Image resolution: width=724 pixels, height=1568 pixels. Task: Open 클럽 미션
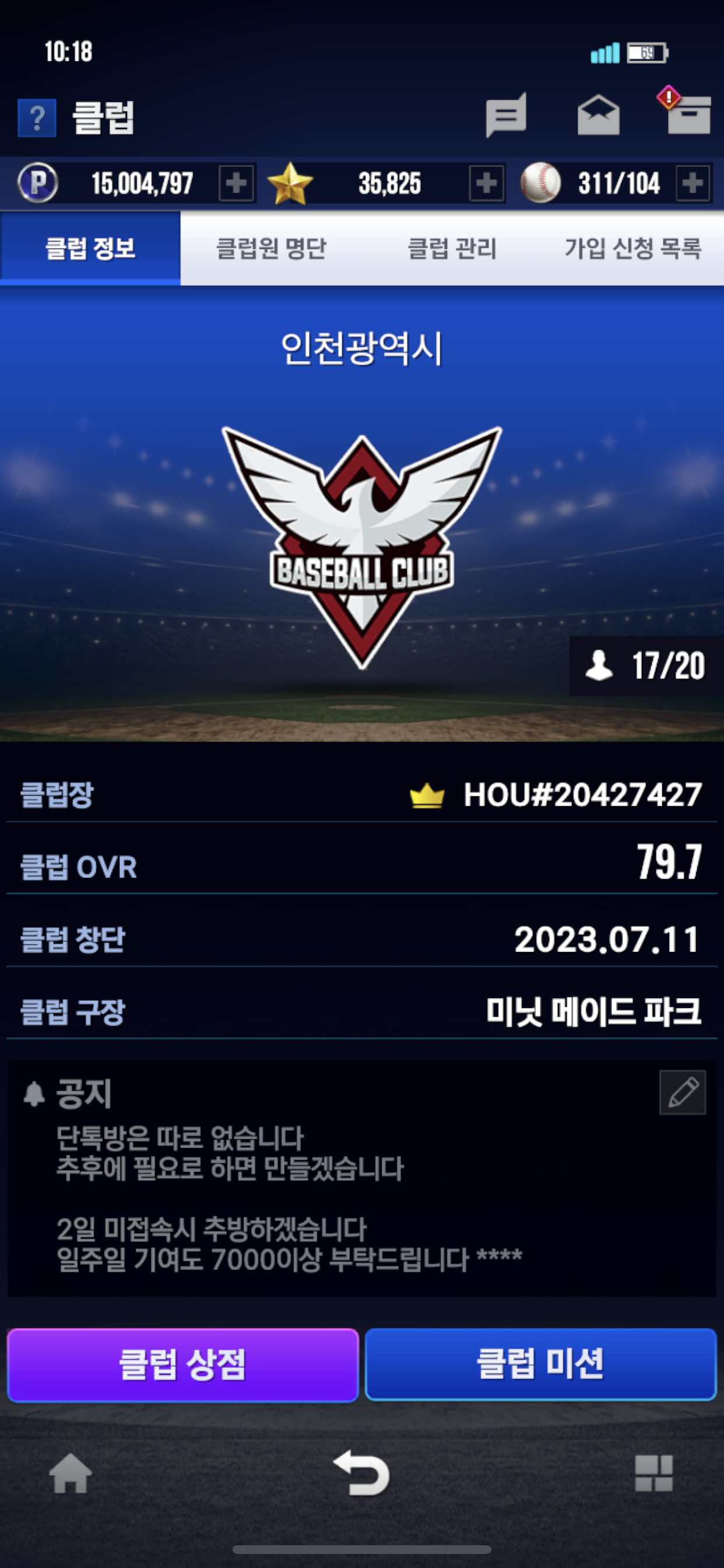tap(540, 1364)
